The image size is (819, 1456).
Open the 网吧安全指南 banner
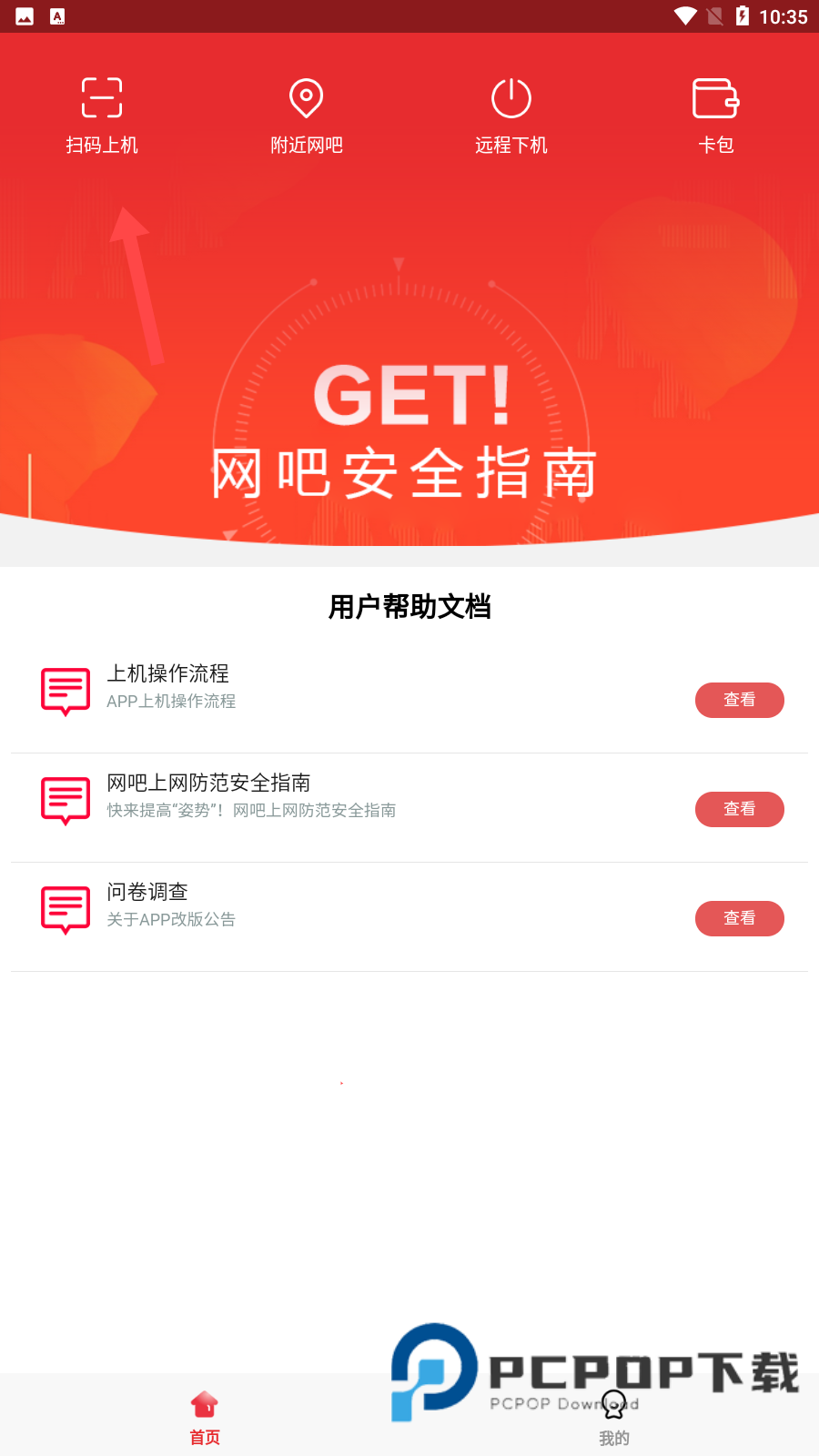click(x=409, y=428)
